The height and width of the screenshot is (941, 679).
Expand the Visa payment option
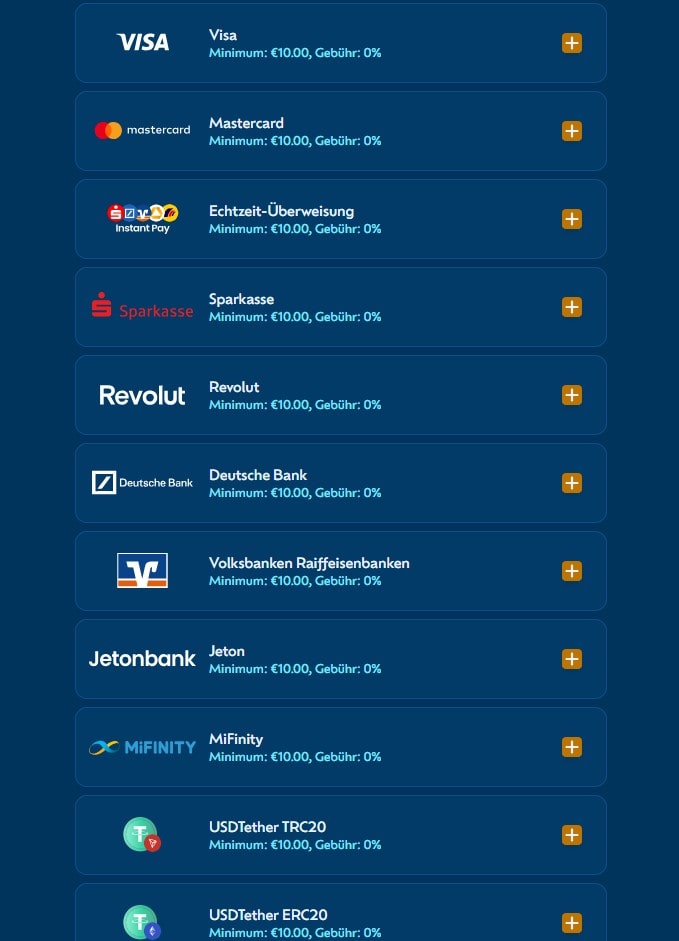pos(572,43)
